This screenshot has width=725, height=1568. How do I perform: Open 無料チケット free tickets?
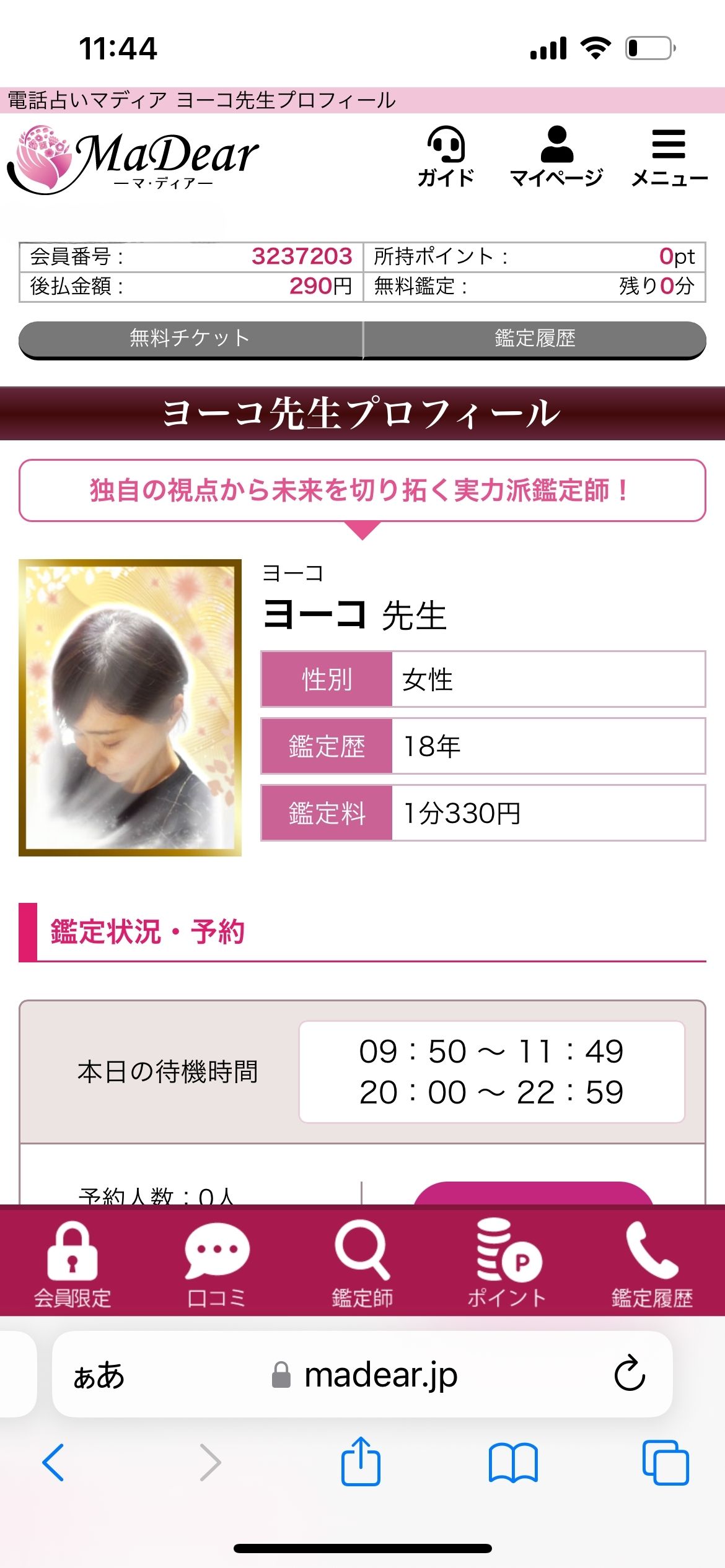pos(190,339)
